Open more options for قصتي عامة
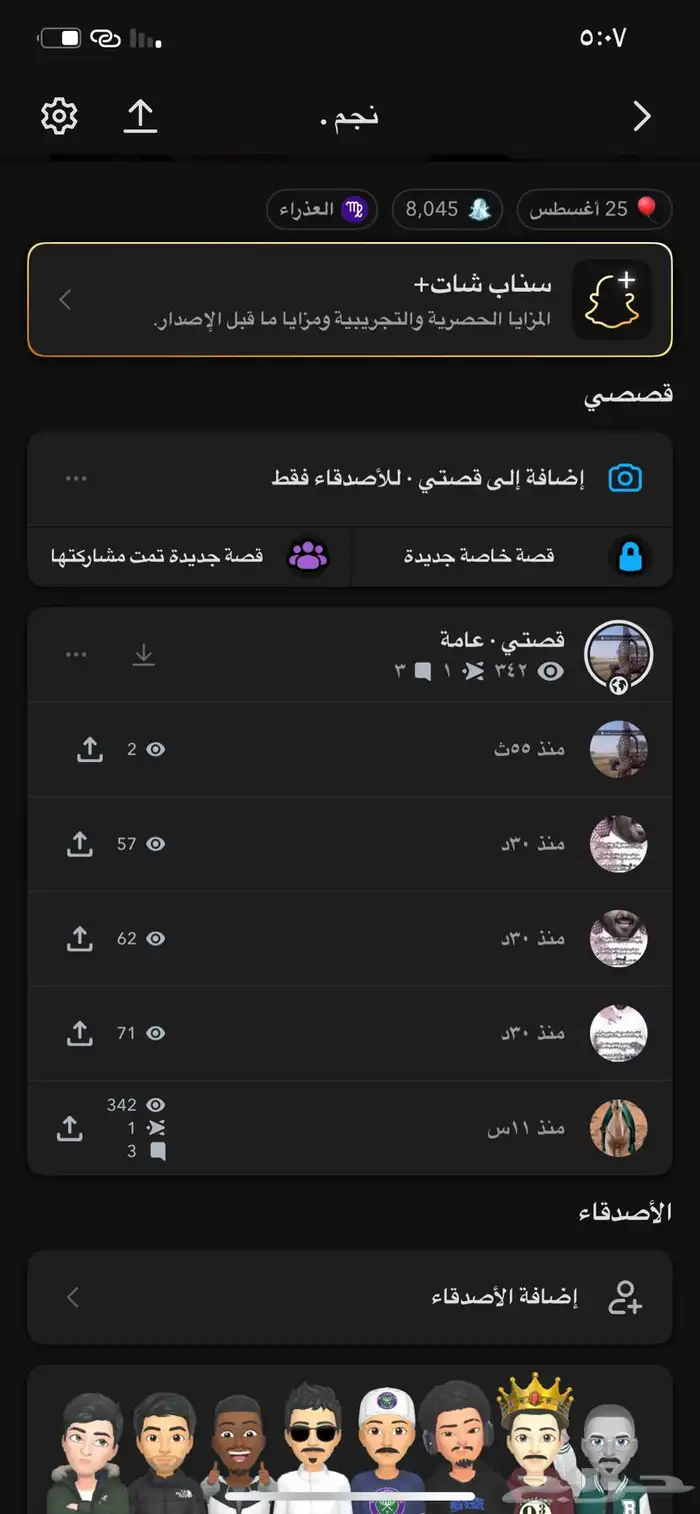 click(x=76, y=655)
